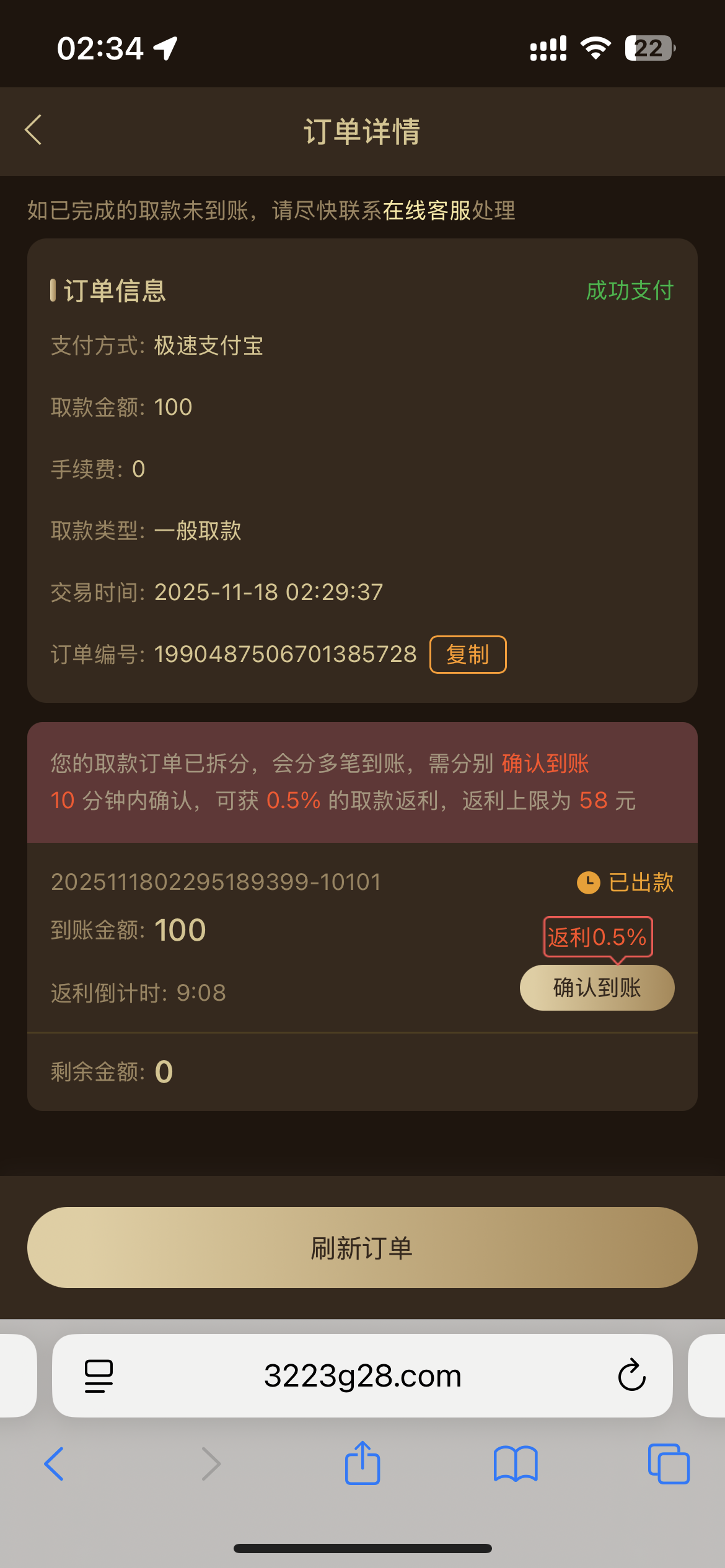
Task: Open the 在线客服 support link
Action: coord(426,211)
